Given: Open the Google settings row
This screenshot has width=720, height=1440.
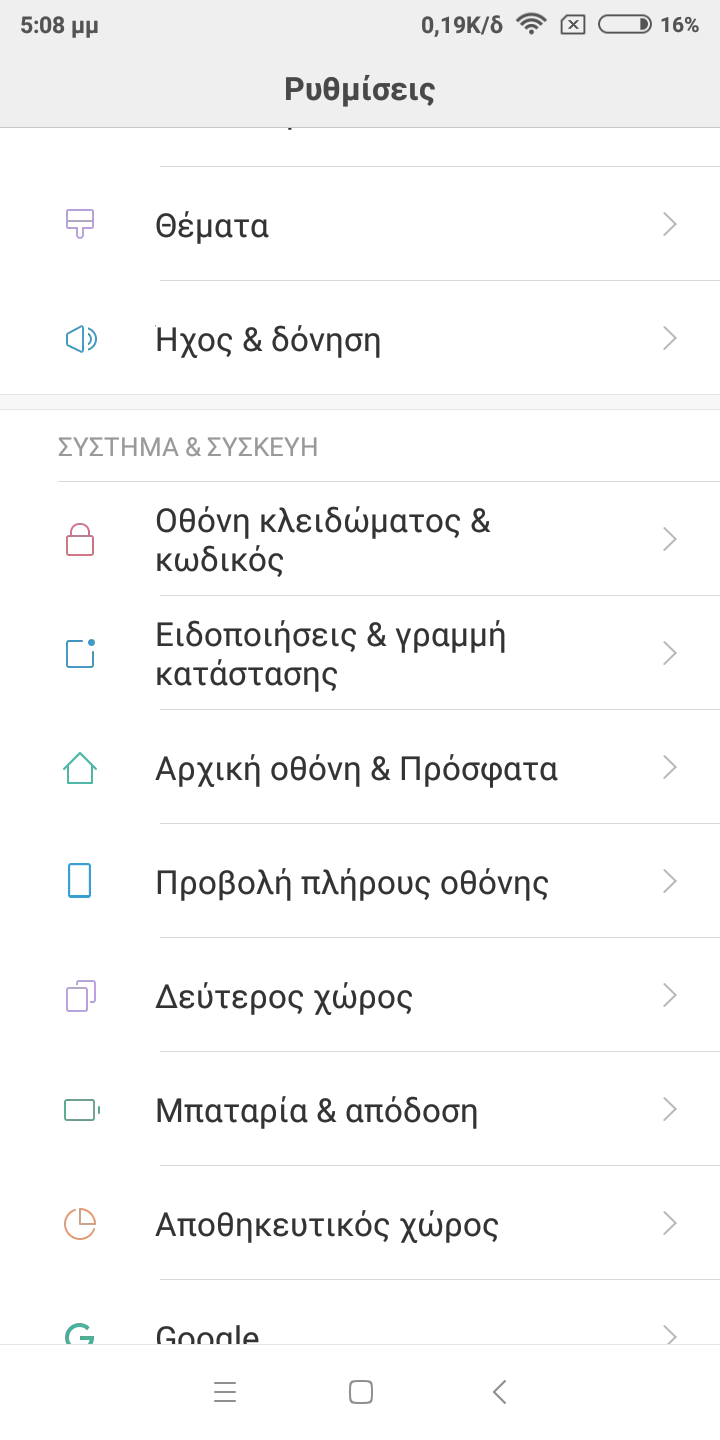Looking at the screenshot, I should (x=360, y=1312).
